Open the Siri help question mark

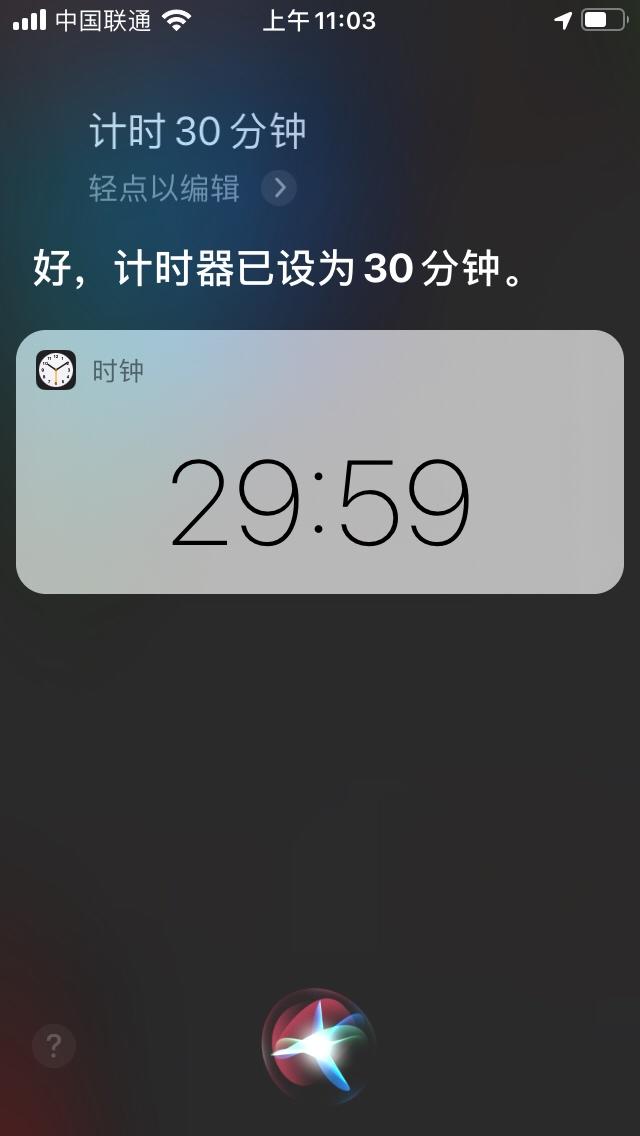coord(54,1045)
